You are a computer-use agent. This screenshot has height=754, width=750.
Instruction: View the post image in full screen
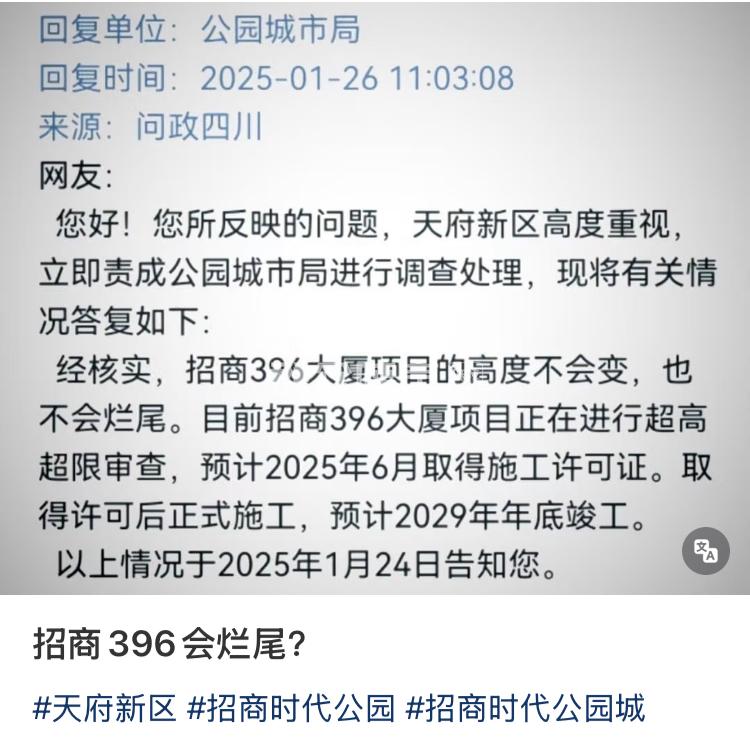[x=375, y=300]
